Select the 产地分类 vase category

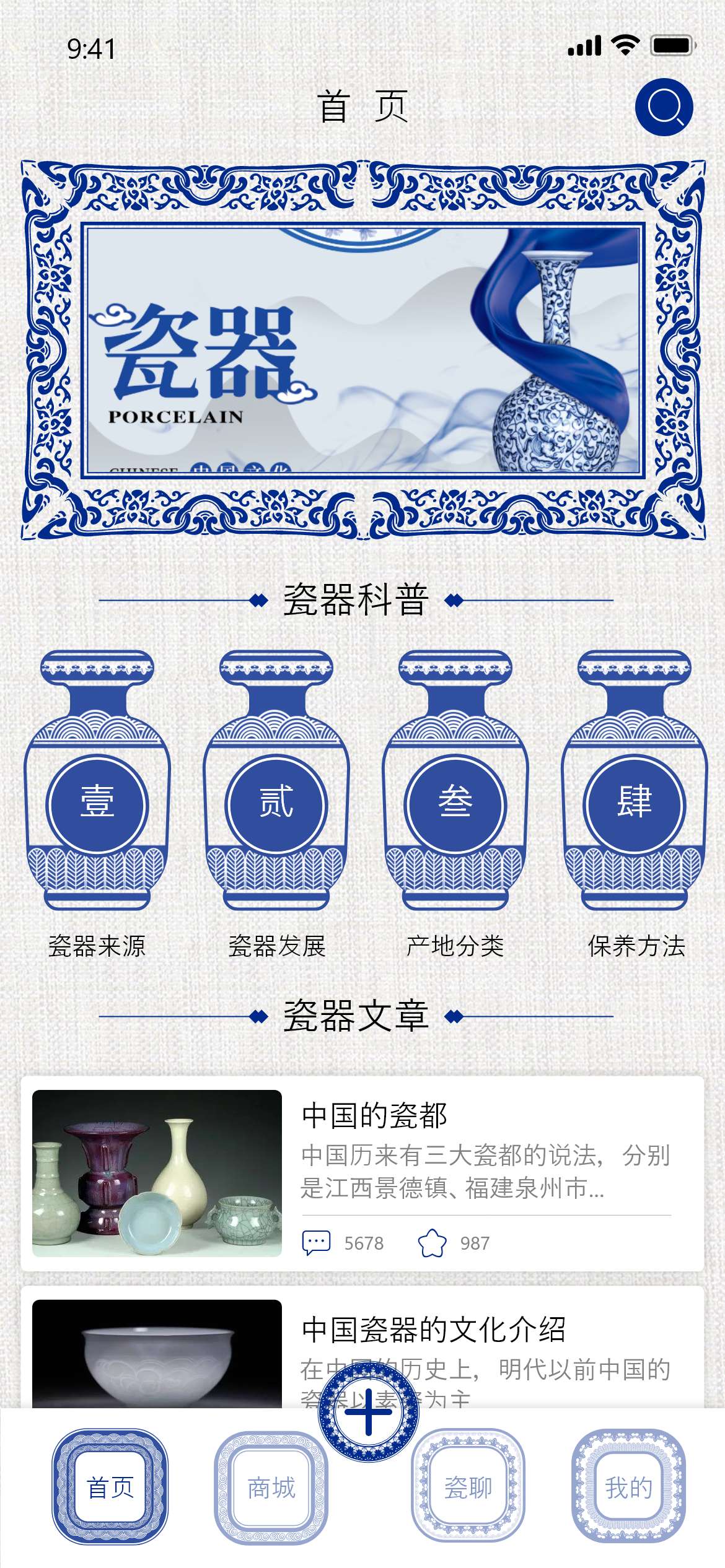pos(455,782)
